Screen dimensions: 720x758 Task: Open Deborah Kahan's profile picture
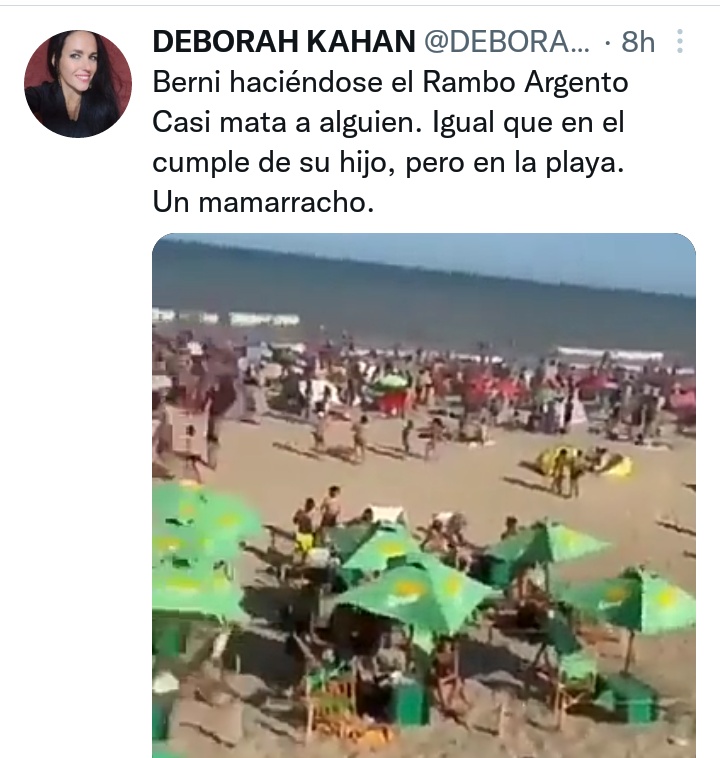coord(78,84)
